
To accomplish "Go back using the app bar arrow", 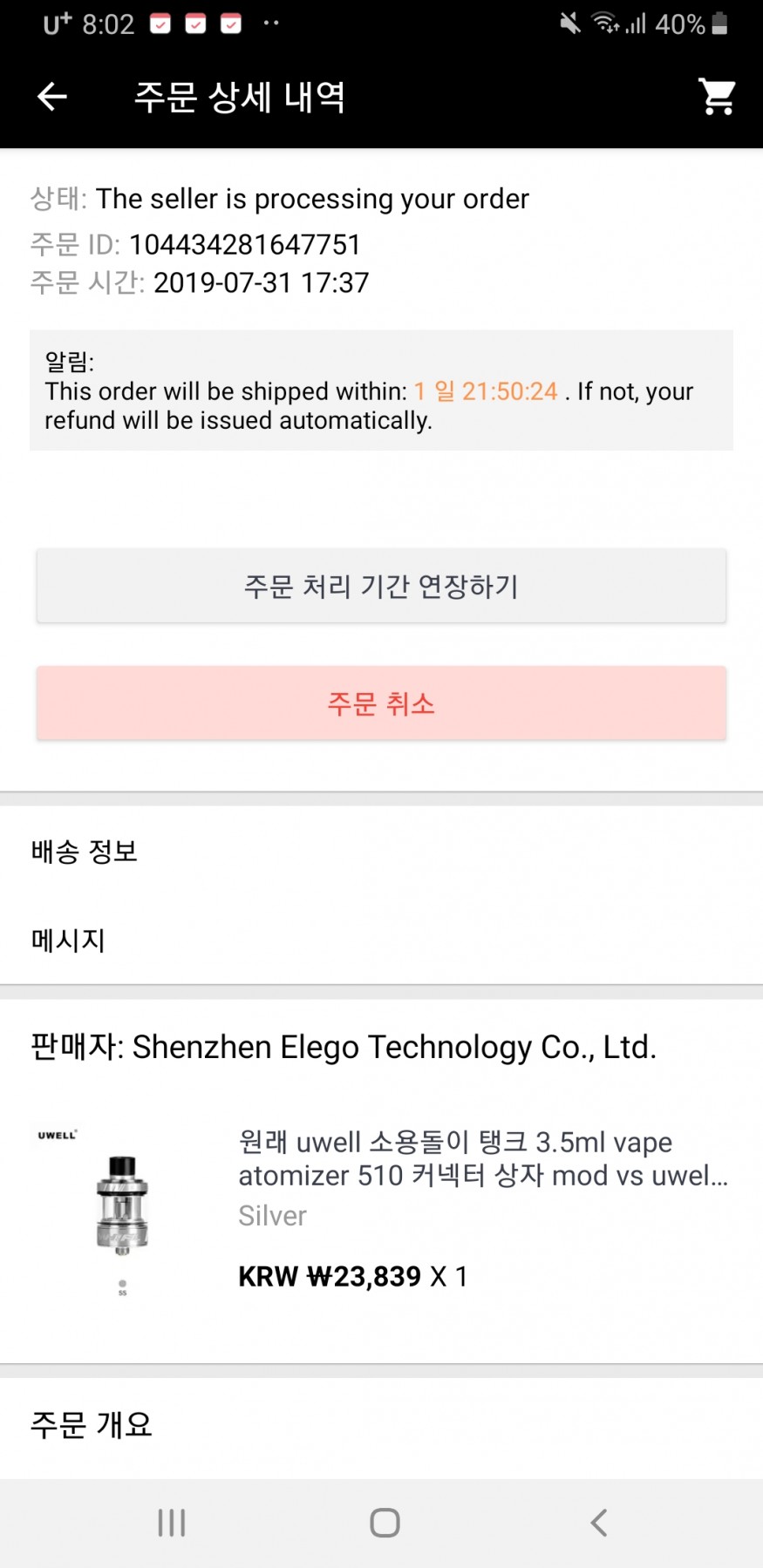I will coord(52,97).
